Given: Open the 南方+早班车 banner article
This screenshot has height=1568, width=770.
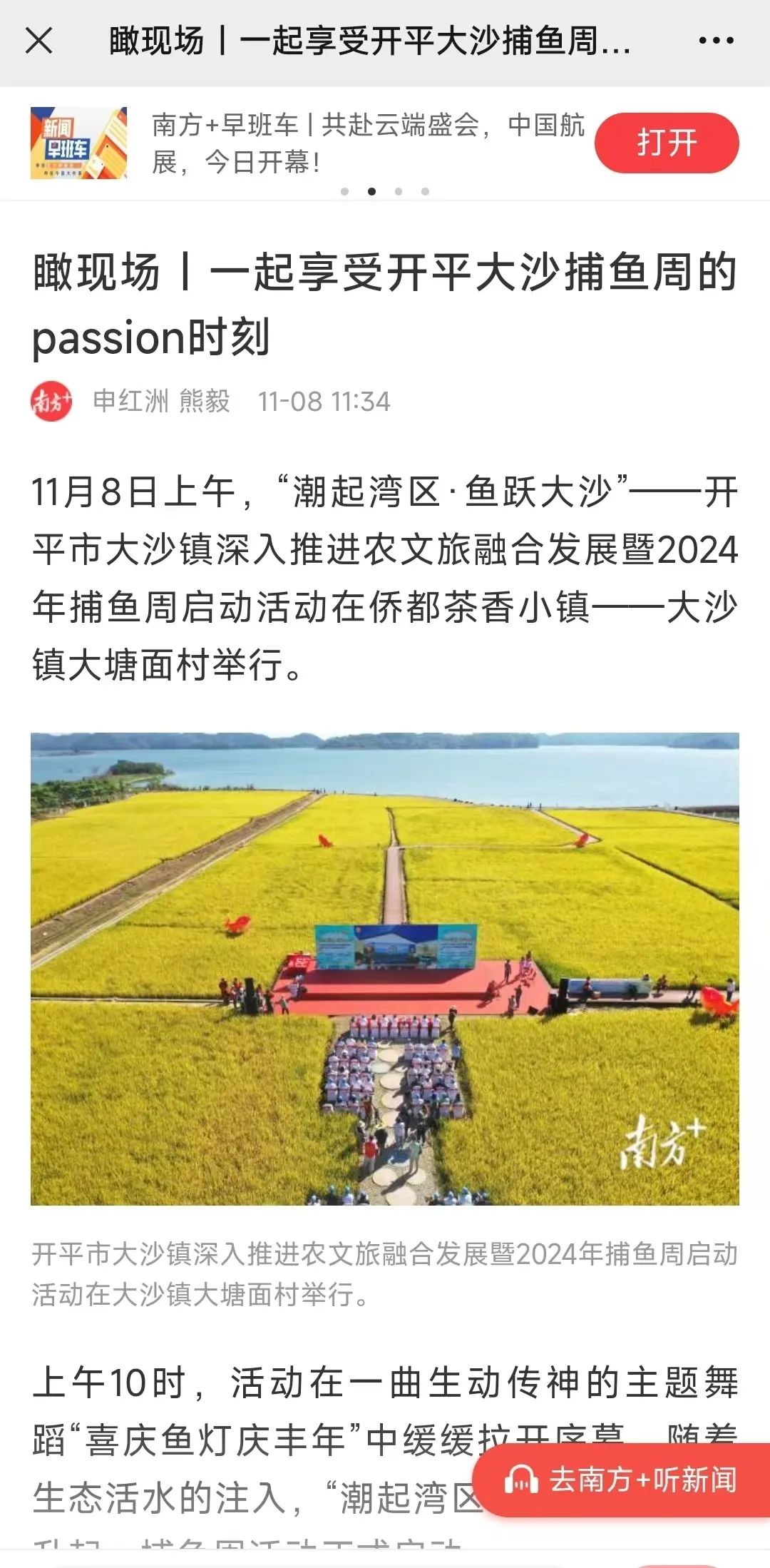Looking at the screenshot, I should [x=367, y=143].
